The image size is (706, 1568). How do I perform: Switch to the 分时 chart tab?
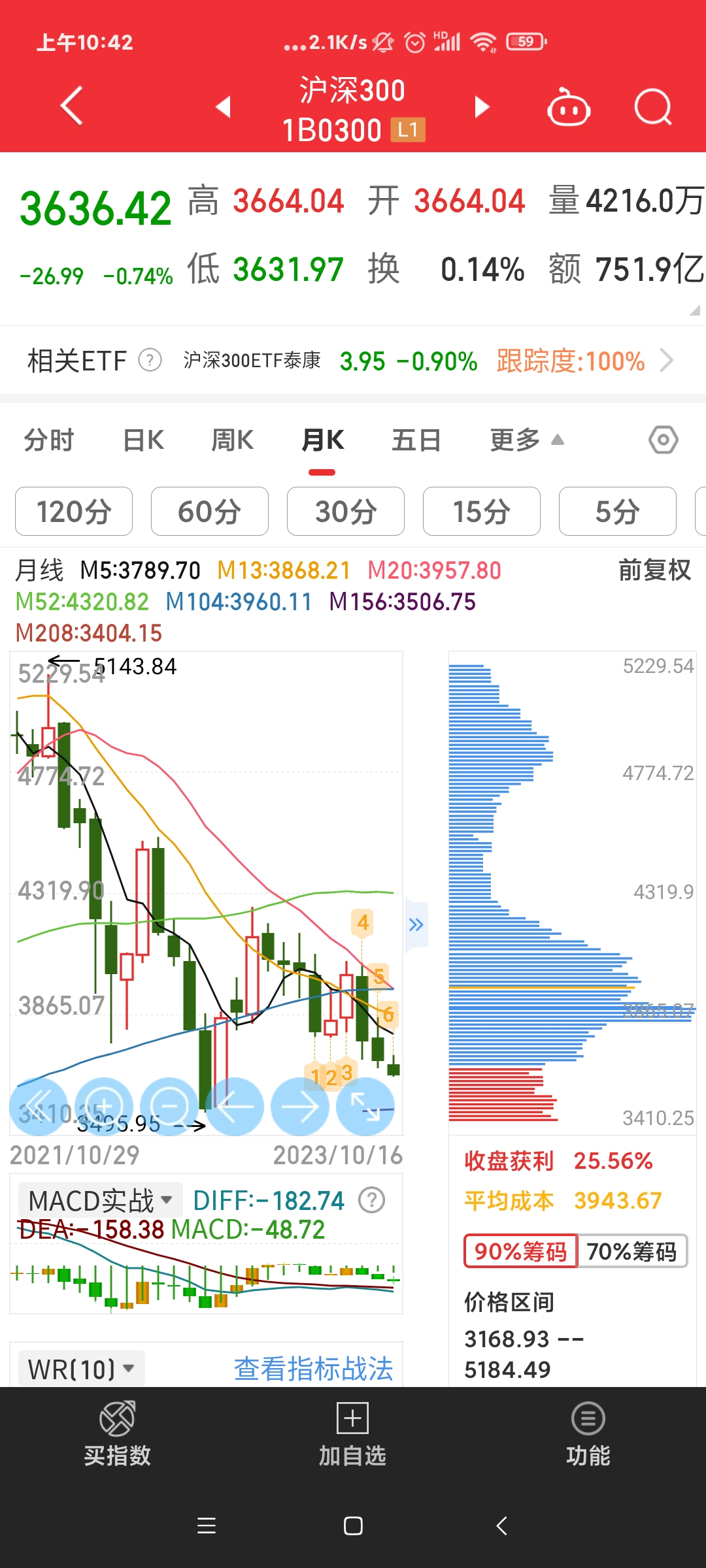49,440
